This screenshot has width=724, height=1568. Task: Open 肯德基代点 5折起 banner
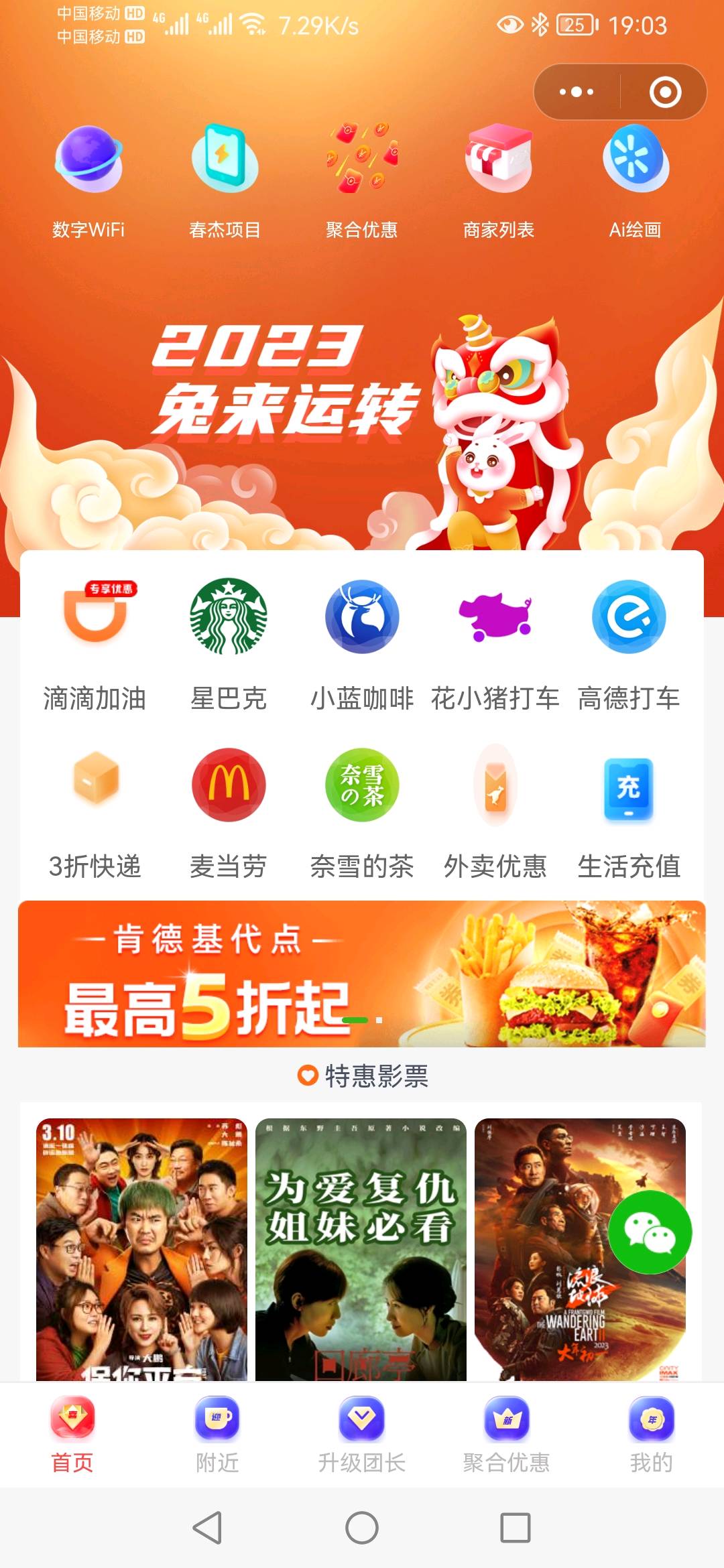[x=362, y=974]
